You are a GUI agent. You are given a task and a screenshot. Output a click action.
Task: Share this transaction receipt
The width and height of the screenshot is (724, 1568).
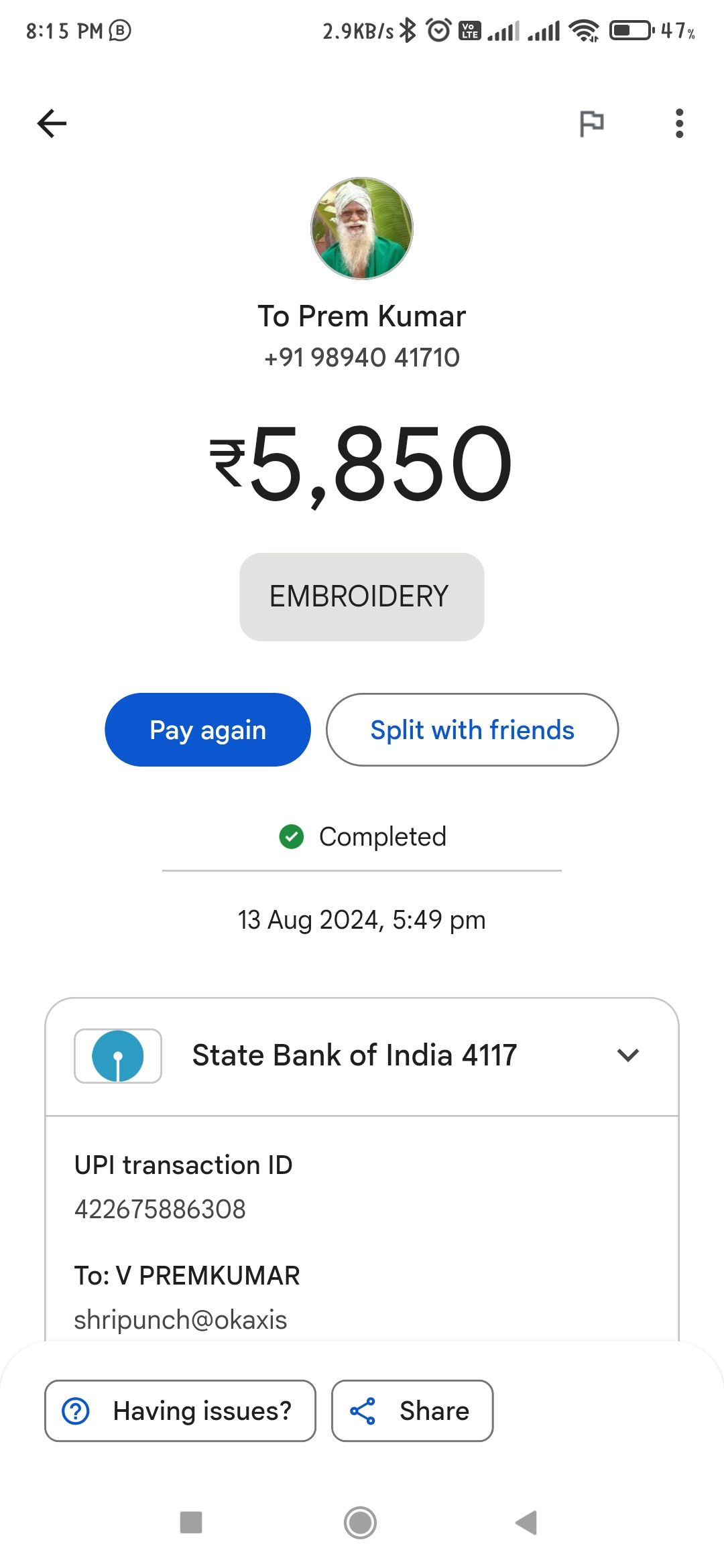pos(412,1411)
